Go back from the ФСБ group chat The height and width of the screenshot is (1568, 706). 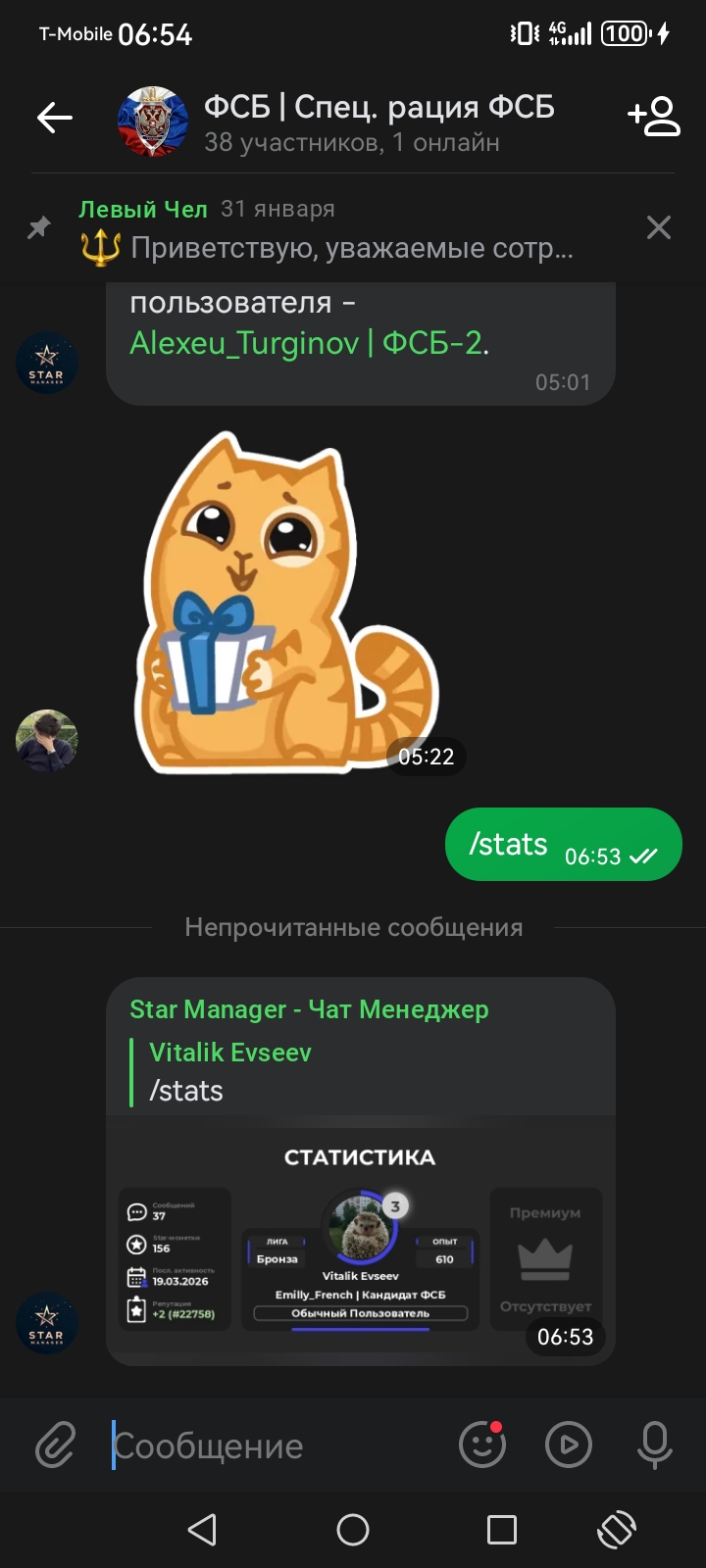tap(55, 119)
